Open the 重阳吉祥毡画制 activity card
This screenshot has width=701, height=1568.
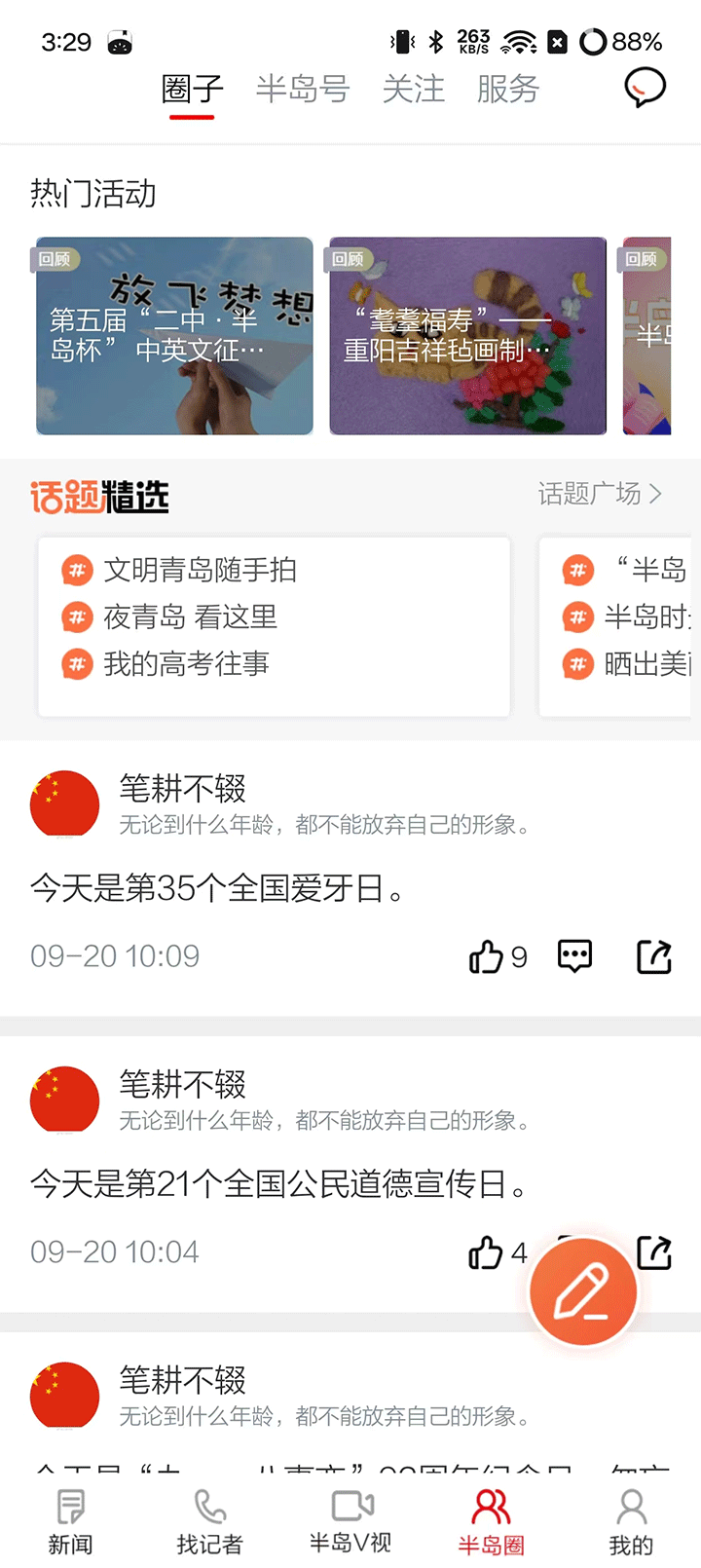point(467,336)
